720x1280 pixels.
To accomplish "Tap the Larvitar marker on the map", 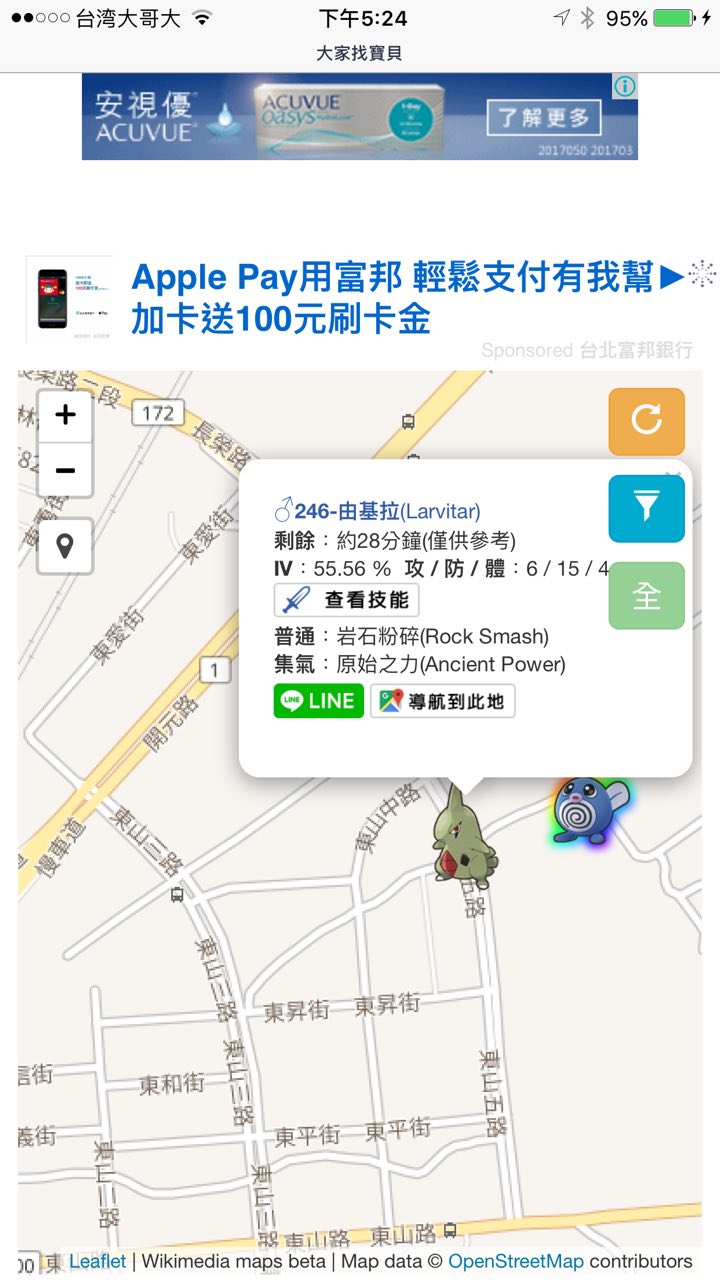I will (462, 833).
